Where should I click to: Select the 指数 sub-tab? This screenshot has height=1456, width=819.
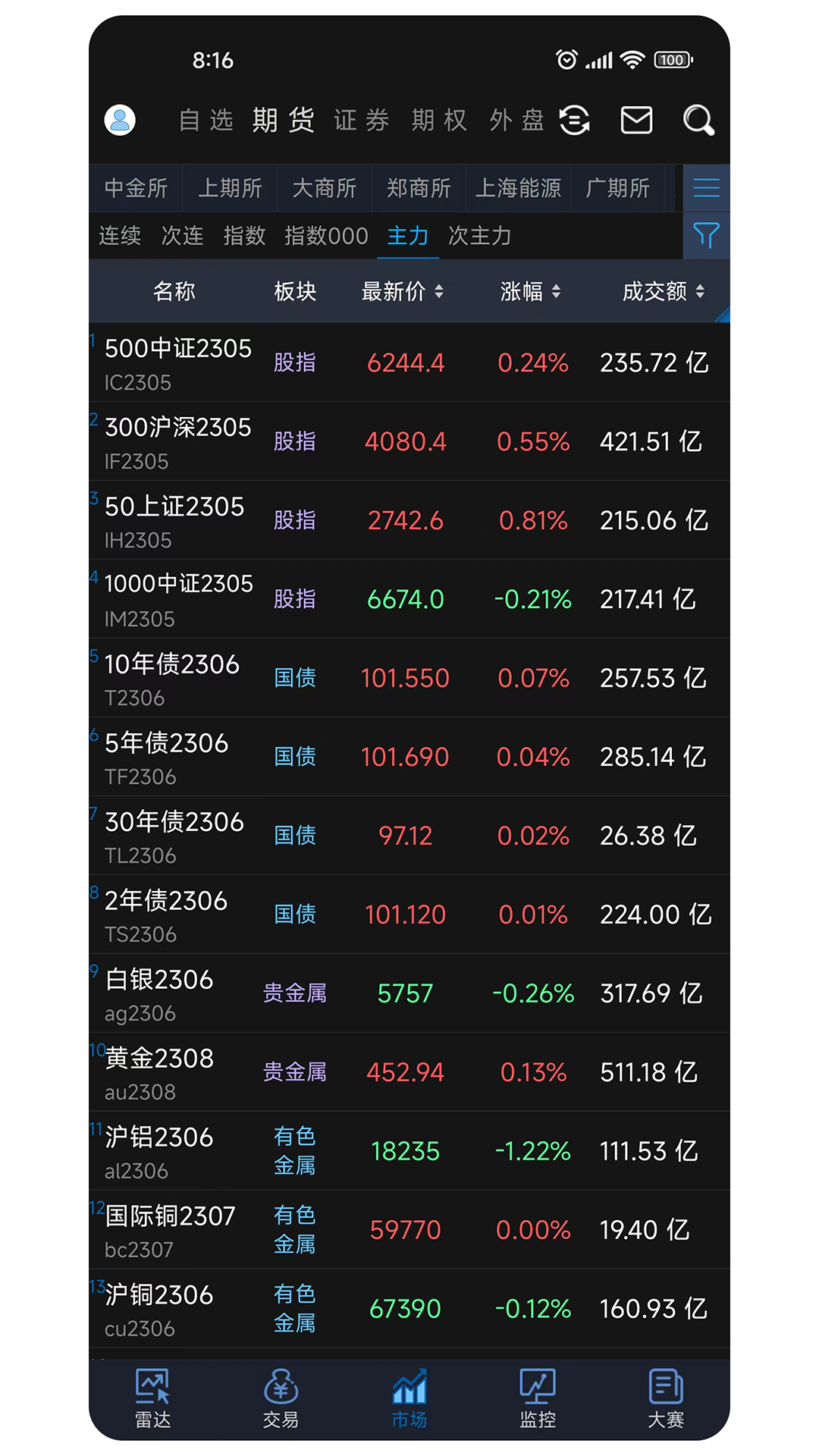(x=244, y=236)
